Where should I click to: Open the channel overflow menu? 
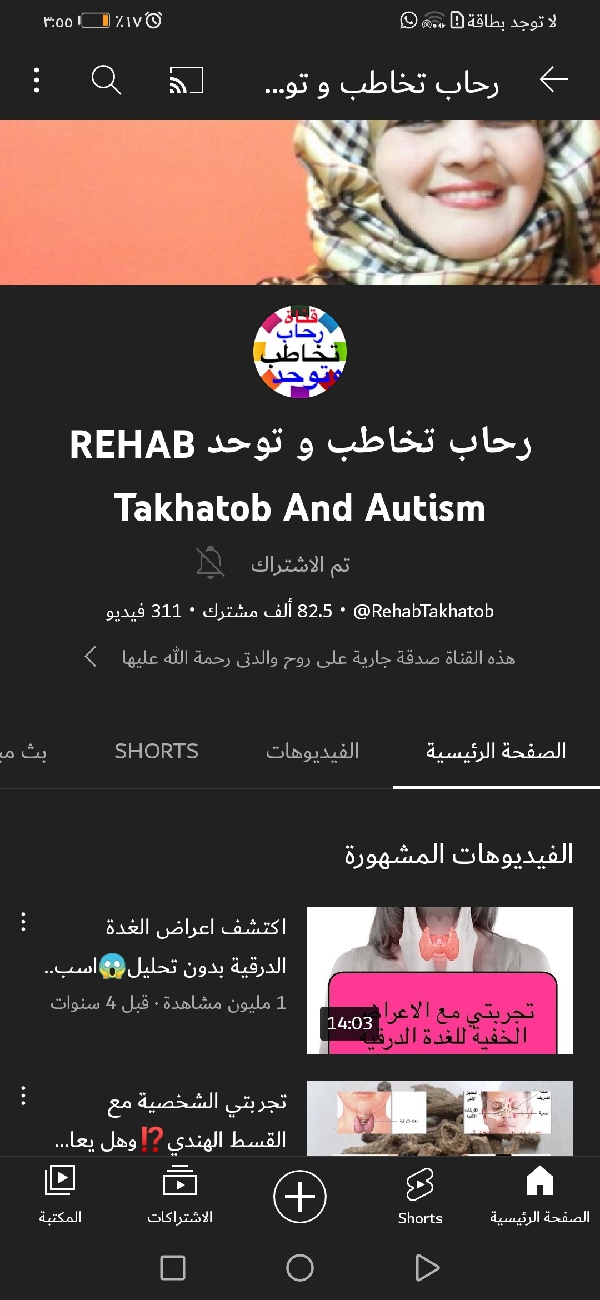tap(37, 80)
